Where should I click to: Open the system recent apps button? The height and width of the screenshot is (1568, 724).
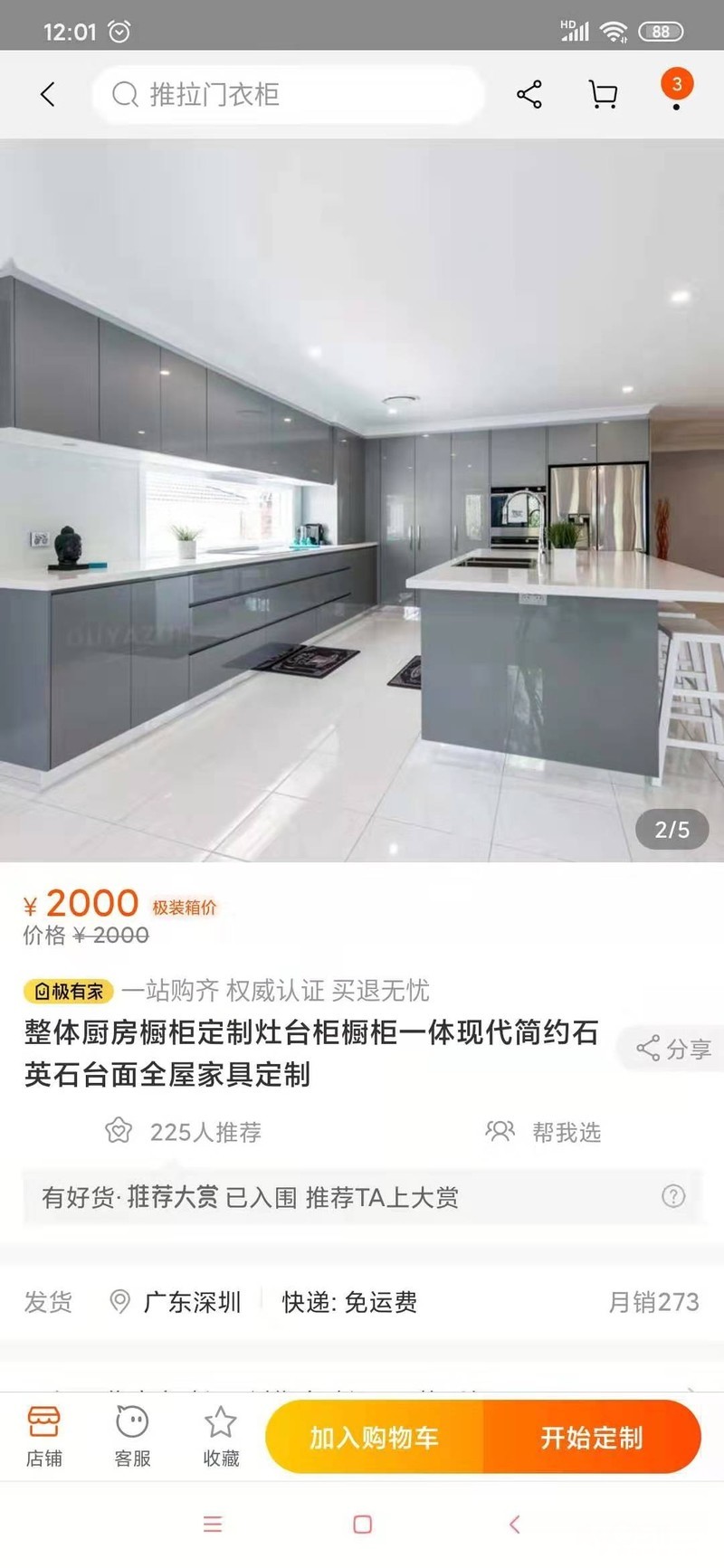point(213,1525)
